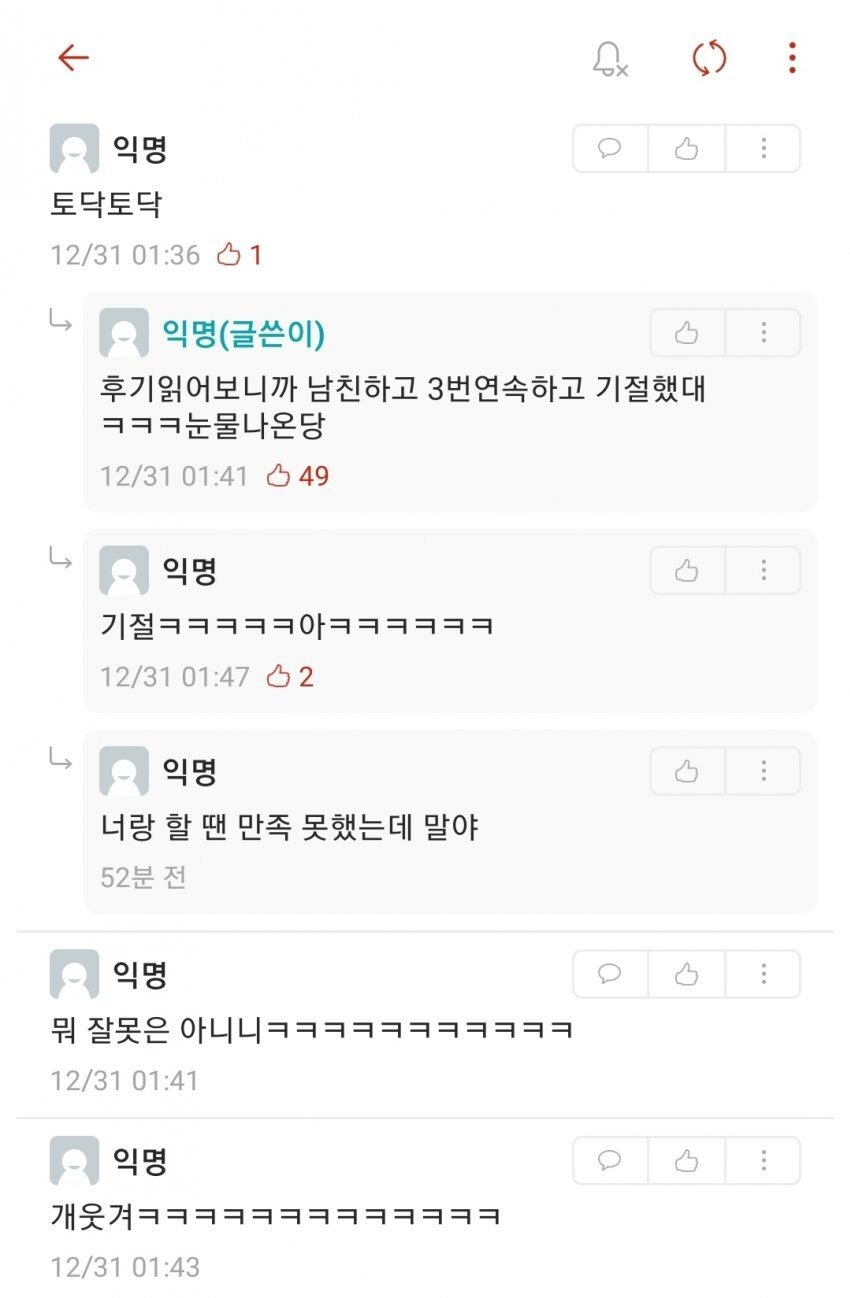Open more options on the 너랑 할 땐 reply
Image resolution: width=850 pixels, height=1298 pixels.
(763, 771)
